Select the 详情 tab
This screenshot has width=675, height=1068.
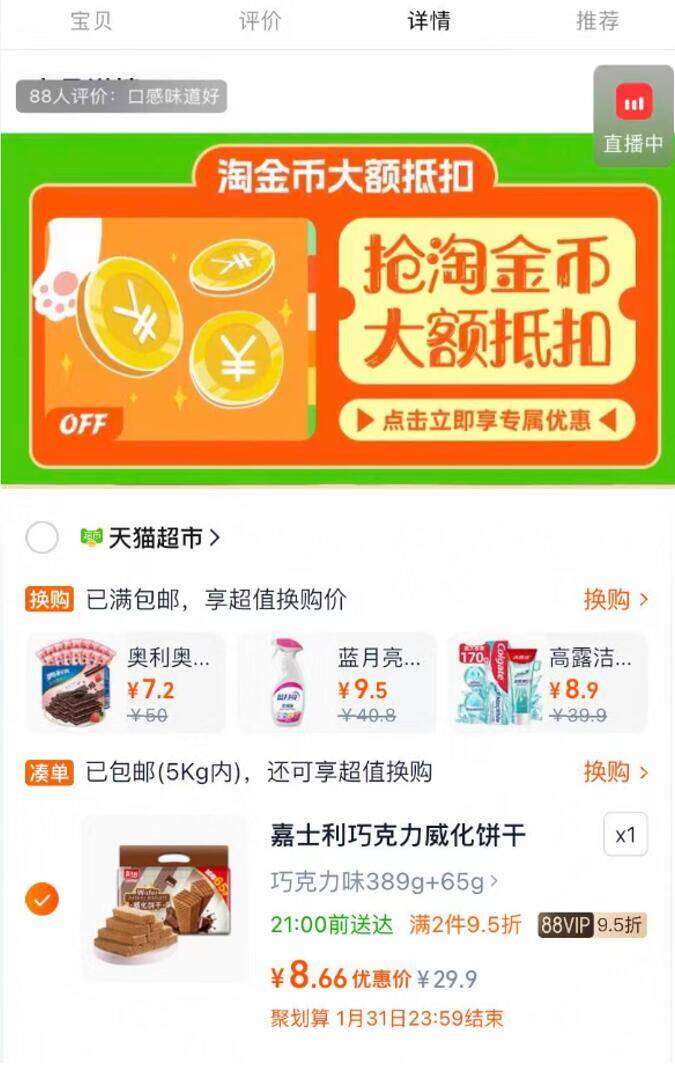[428, 21]
